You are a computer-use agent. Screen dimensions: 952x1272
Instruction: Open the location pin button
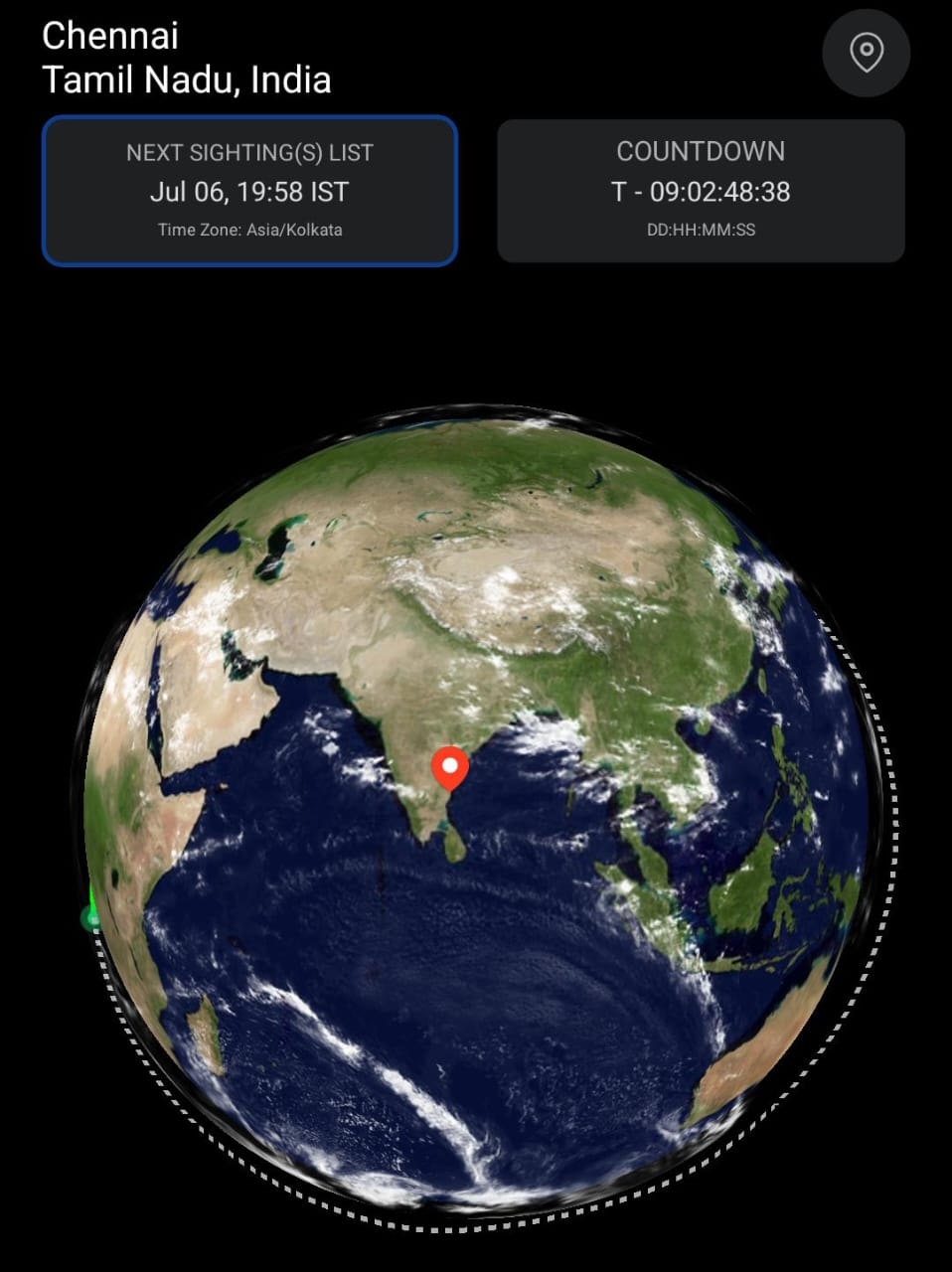866,53
